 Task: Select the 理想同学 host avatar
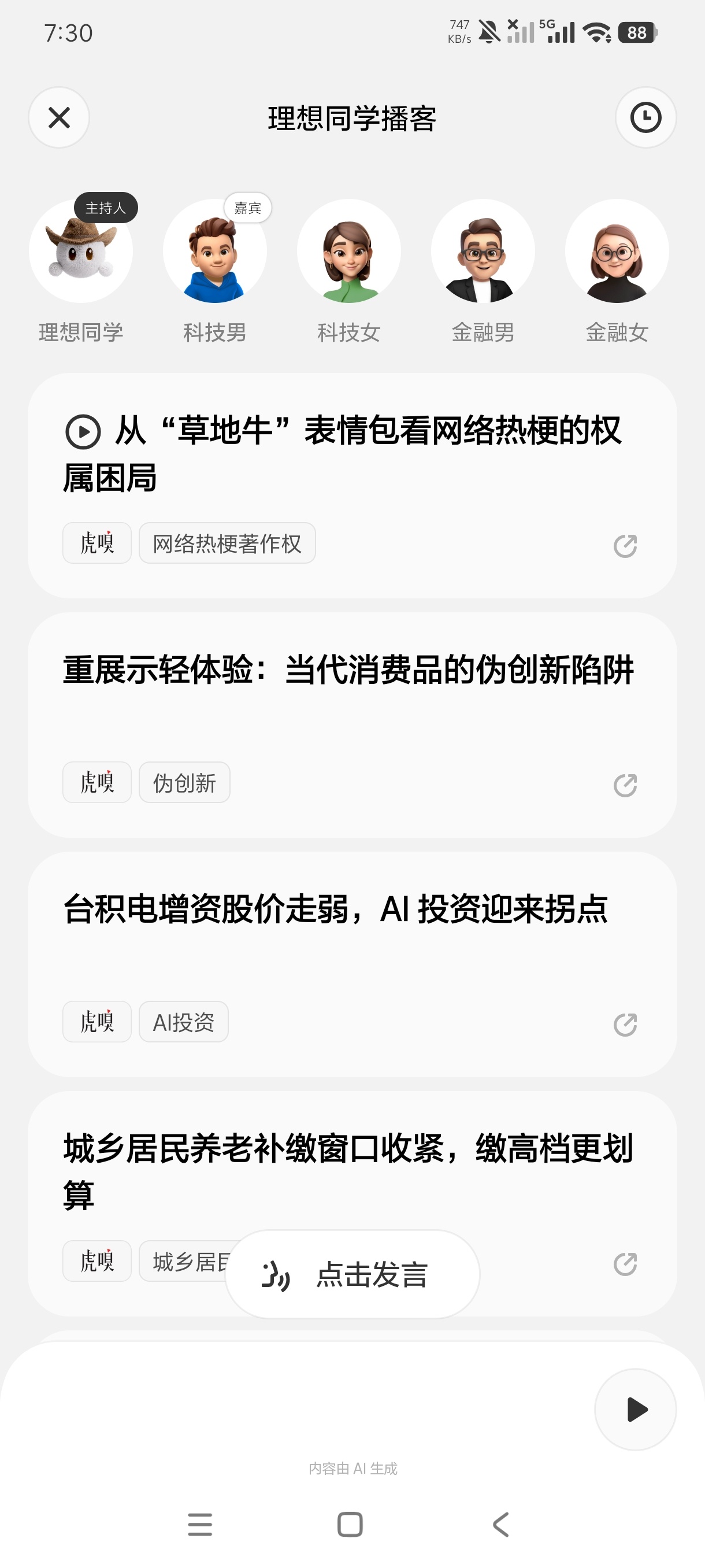tap(81, 251)
